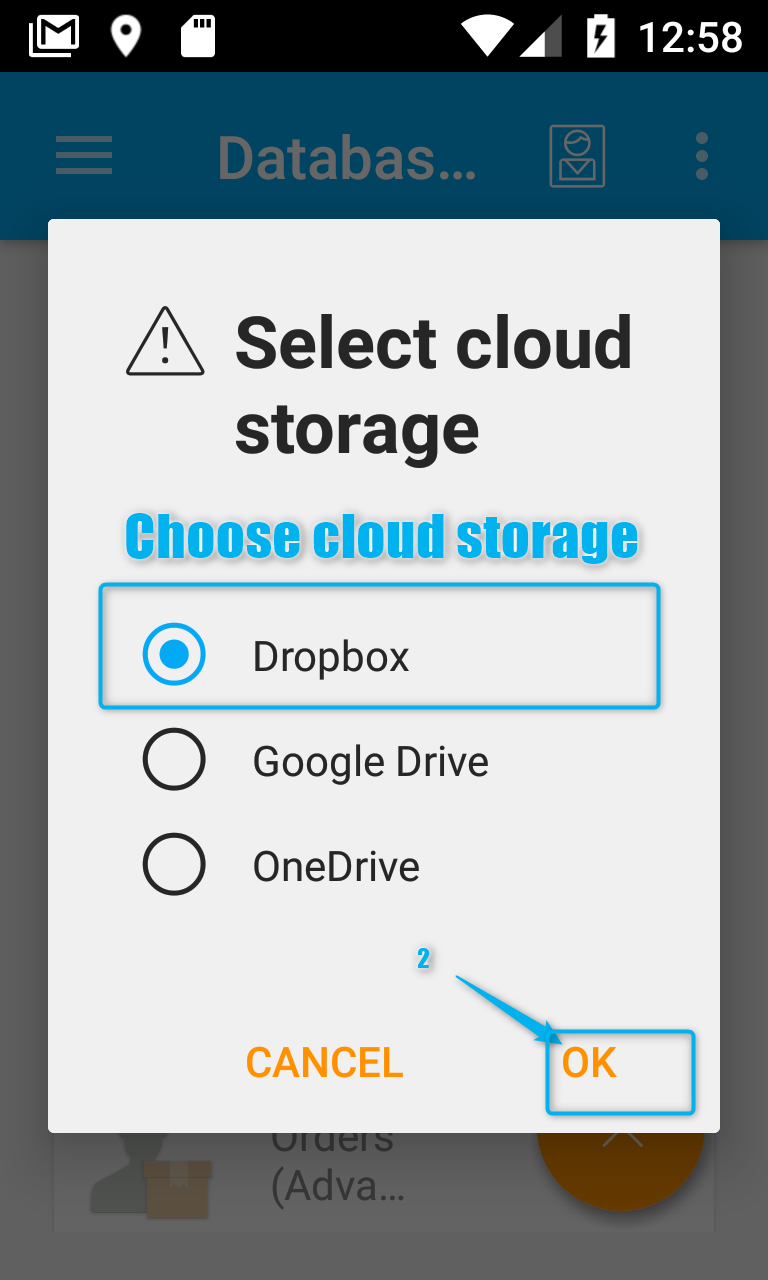Pick the OneDrive option
This screenshot has height=1280, width=768.
(x=380, y=865)
